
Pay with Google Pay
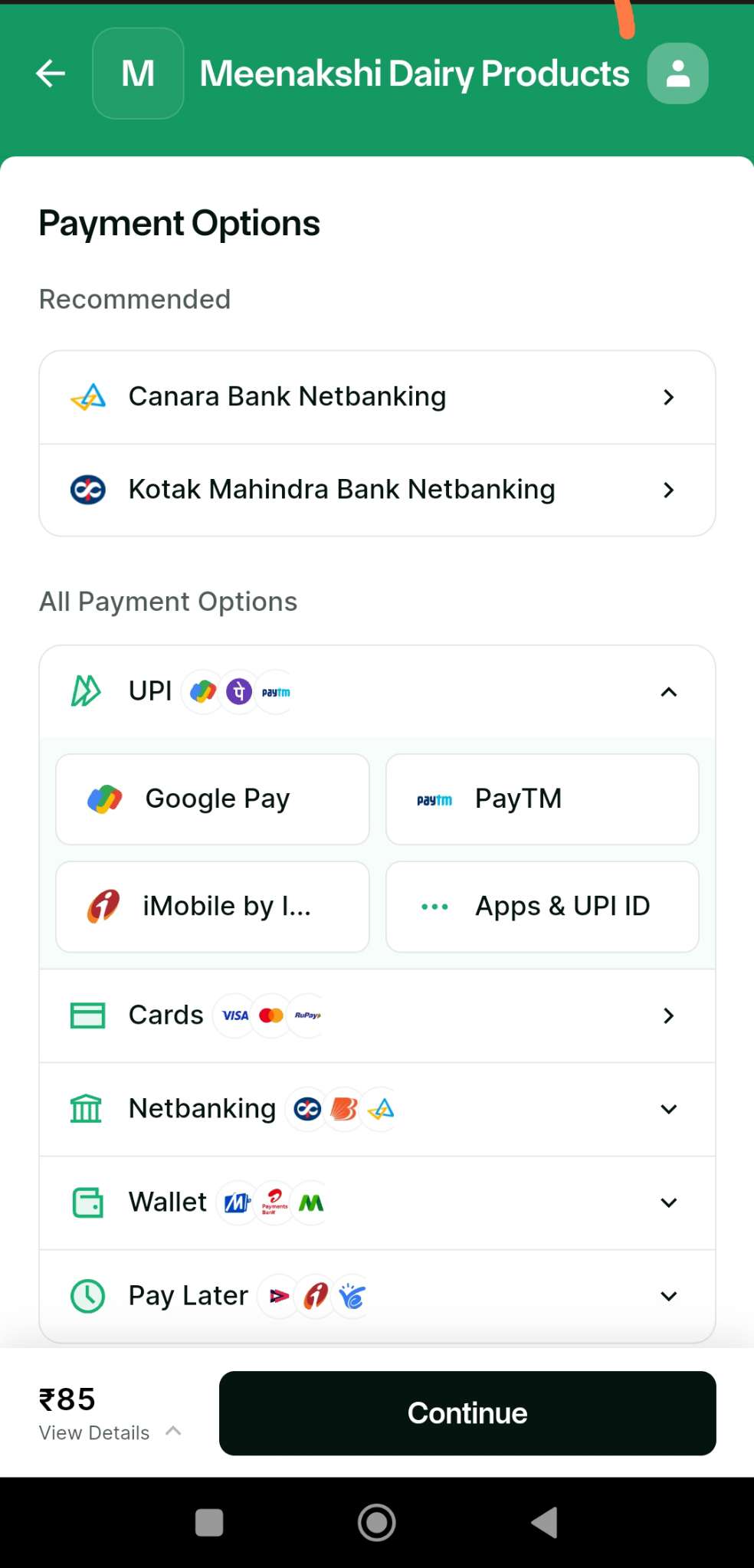tap(212, 799)
